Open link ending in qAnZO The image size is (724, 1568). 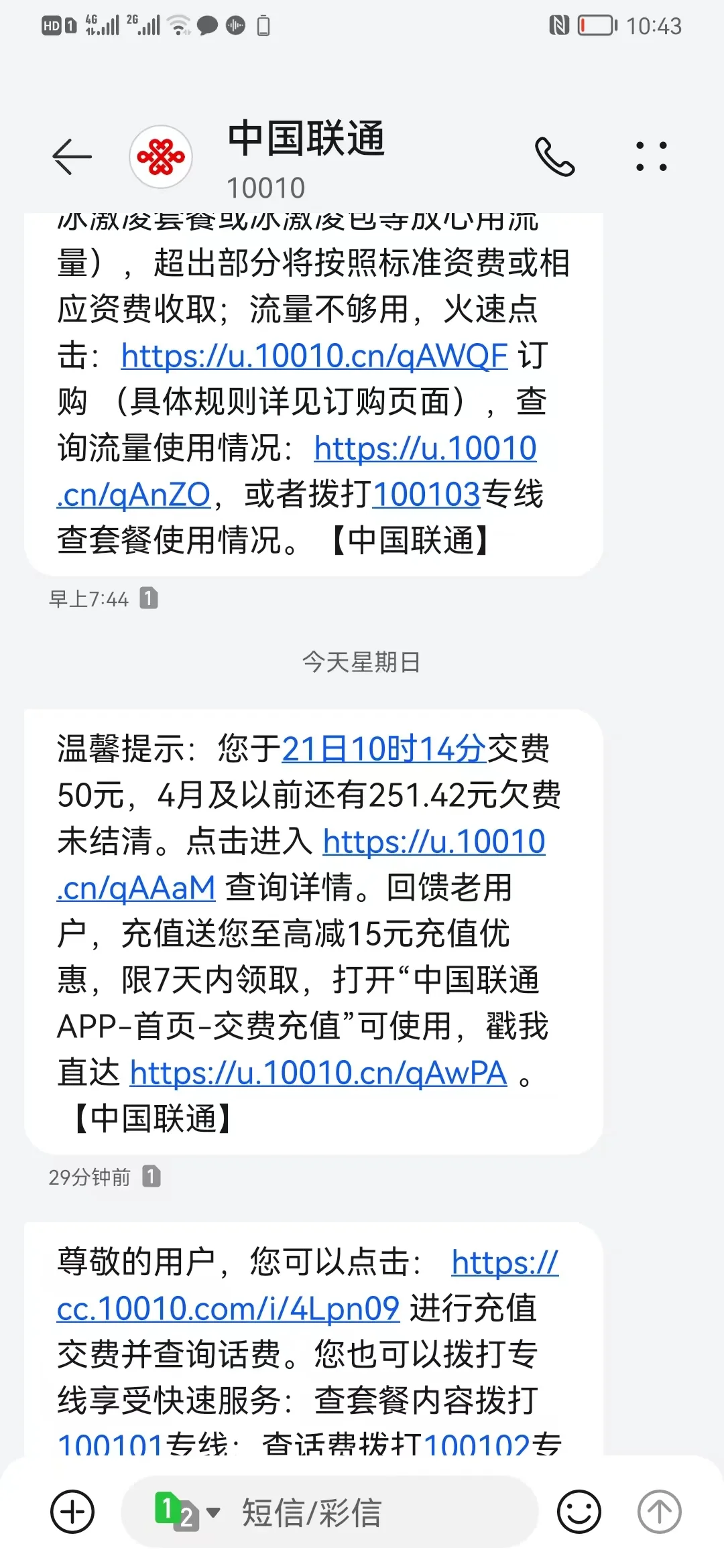click(134, 495)
